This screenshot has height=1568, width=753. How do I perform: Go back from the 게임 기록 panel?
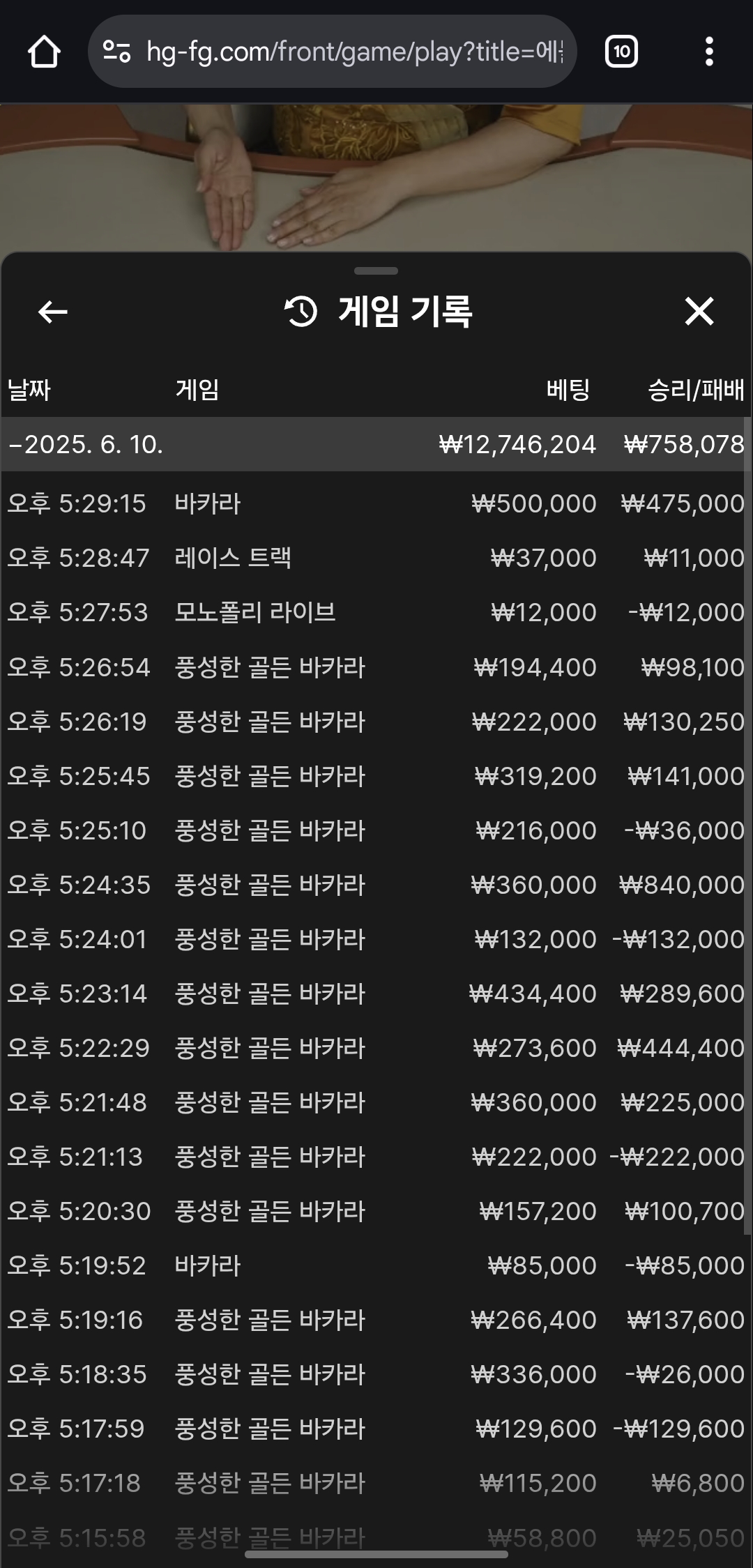pyautogui.click(x=52, y=312)
